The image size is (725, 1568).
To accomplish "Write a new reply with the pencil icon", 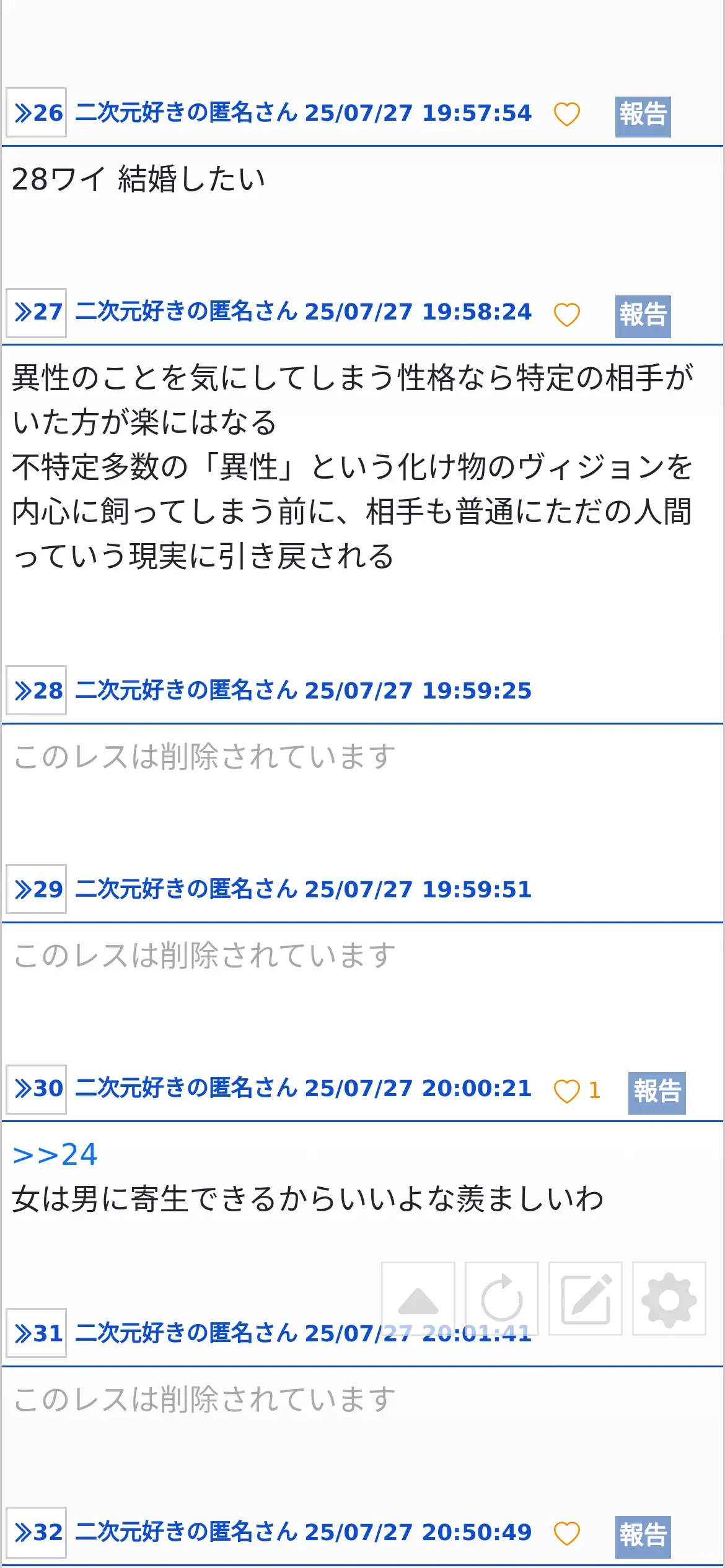I will [x=586, y=1298].
